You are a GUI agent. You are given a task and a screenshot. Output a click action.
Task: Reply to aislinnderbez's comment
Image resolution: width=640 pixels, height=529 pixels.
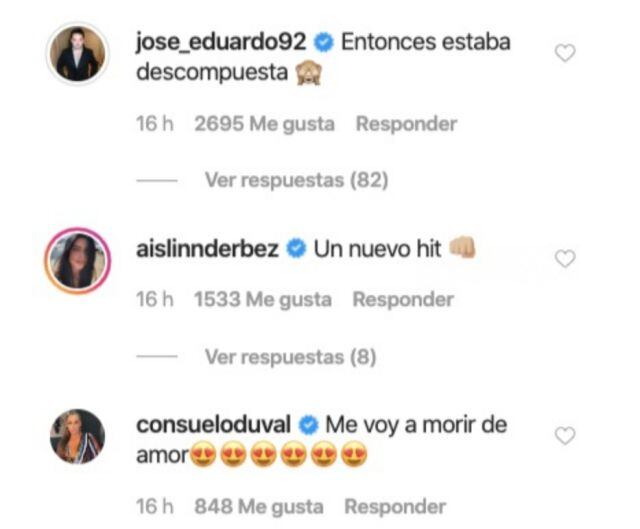pos(403,299)
